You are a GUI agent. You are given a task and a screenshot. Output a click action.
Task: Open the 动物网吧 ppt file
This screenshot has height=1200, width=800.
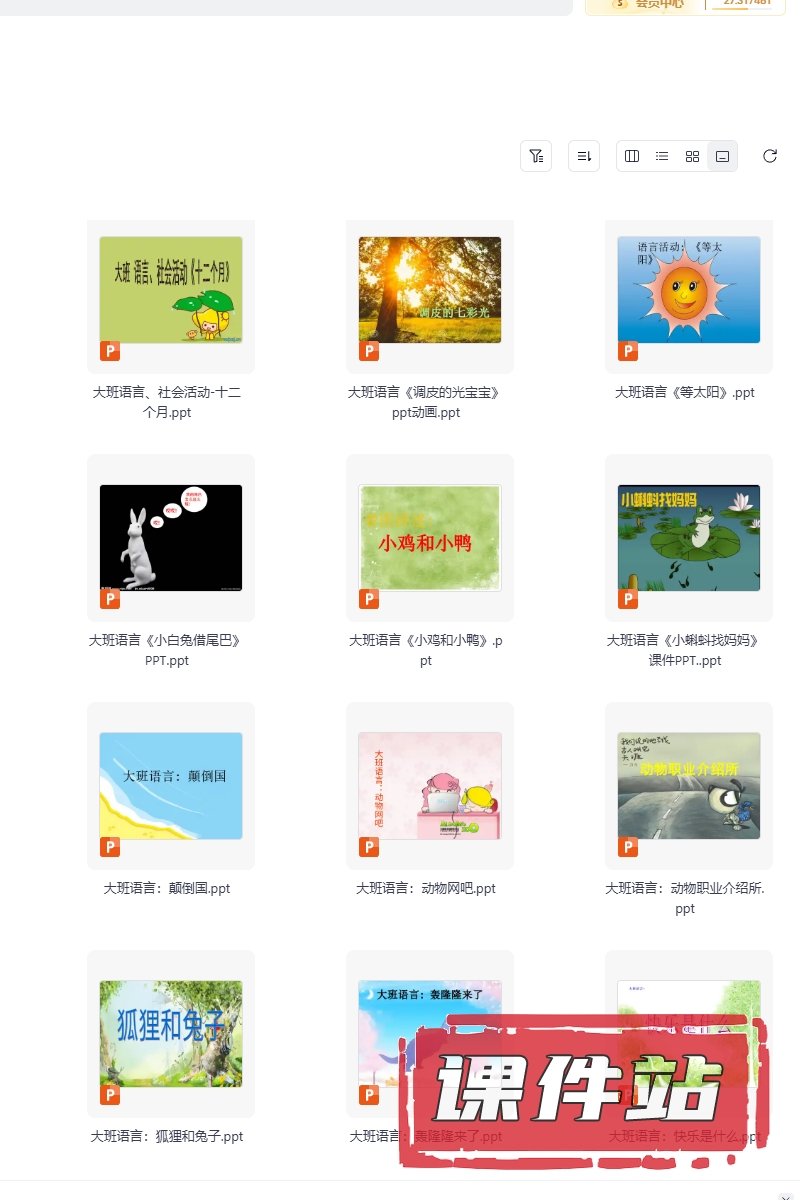[x=430, y=786]
